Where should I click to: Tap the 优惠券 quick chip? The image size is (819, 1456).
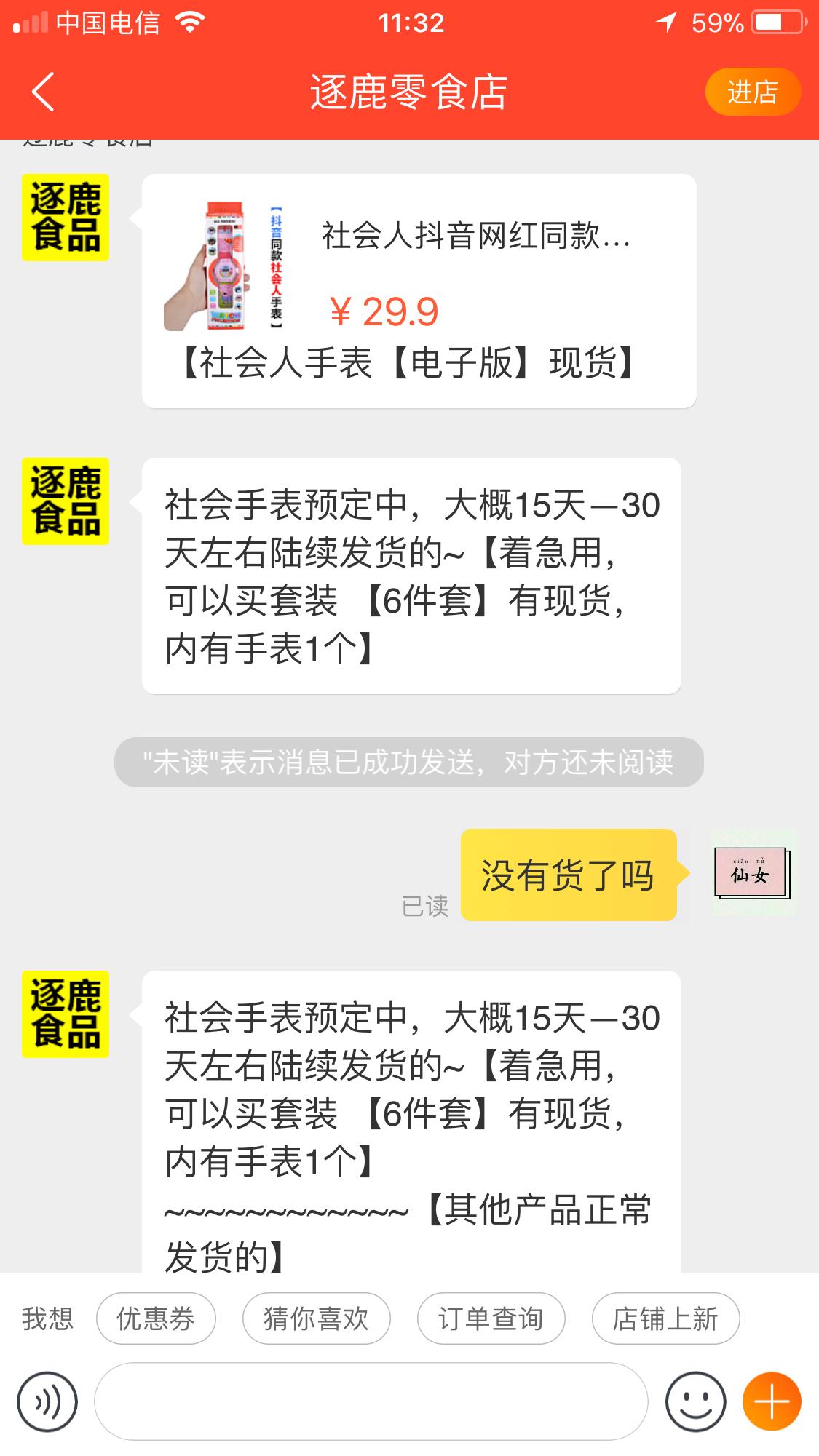point(156,1318)
